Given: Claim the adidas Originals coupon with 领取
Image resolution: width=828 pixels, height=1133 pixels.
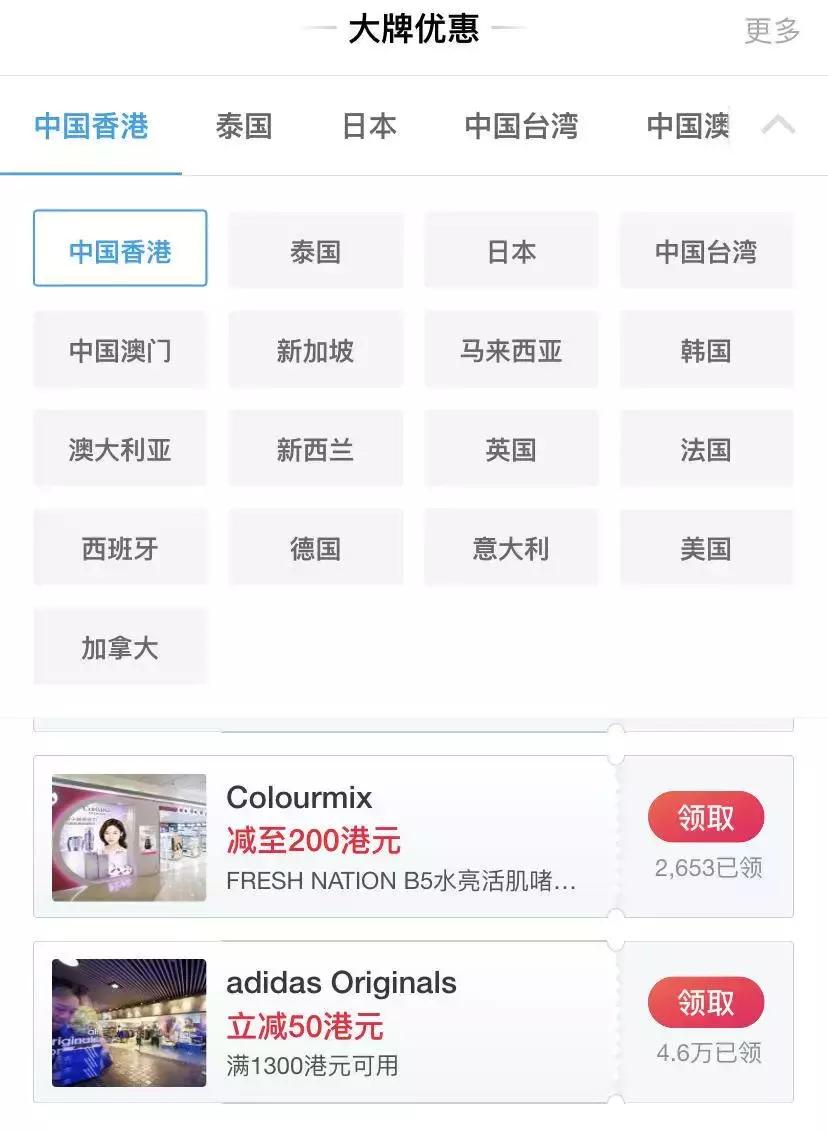Looking at the screenshot, I should pos(706,1003).
